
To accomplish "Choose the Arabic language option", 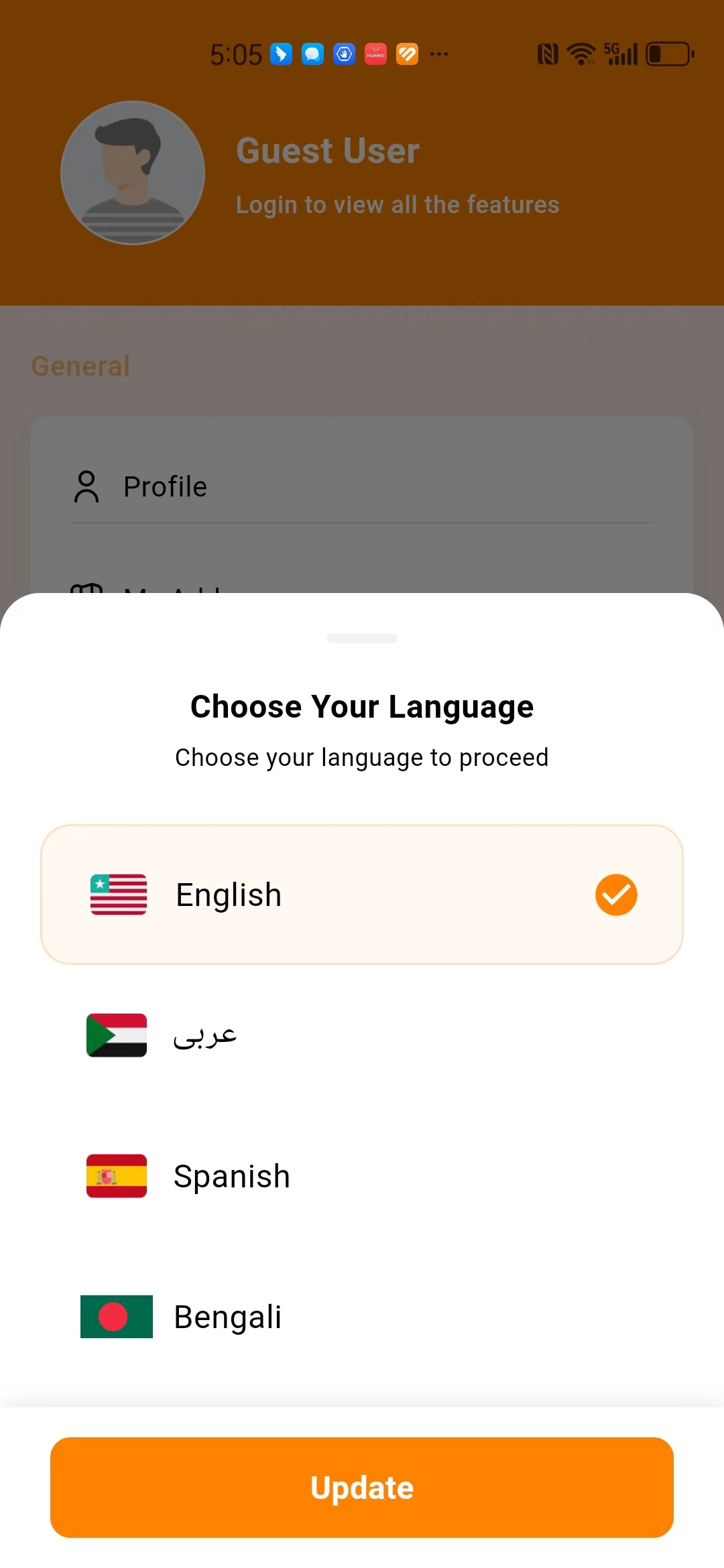I will point(362,1035).
